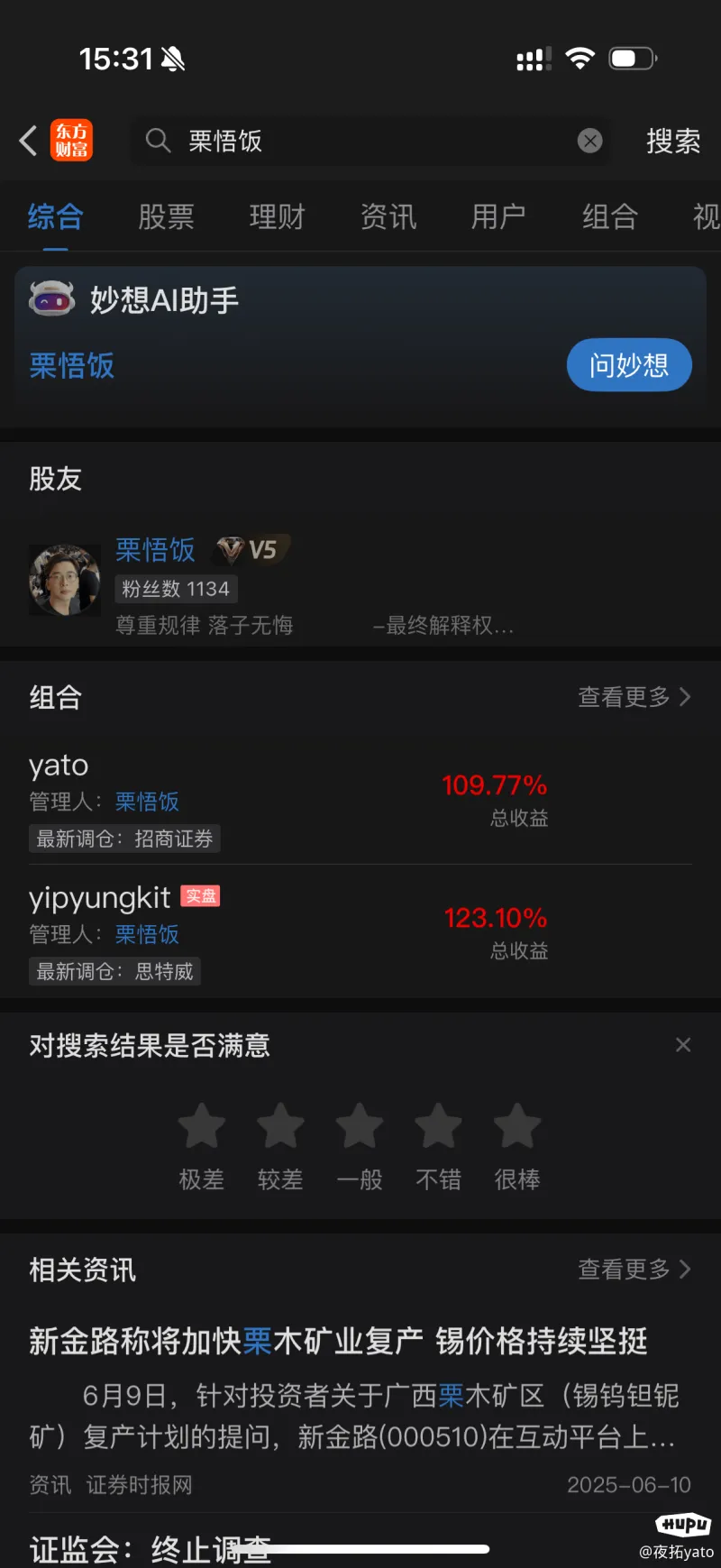
Task: Switch to the 股票 tab
Action: click(166, 217)
